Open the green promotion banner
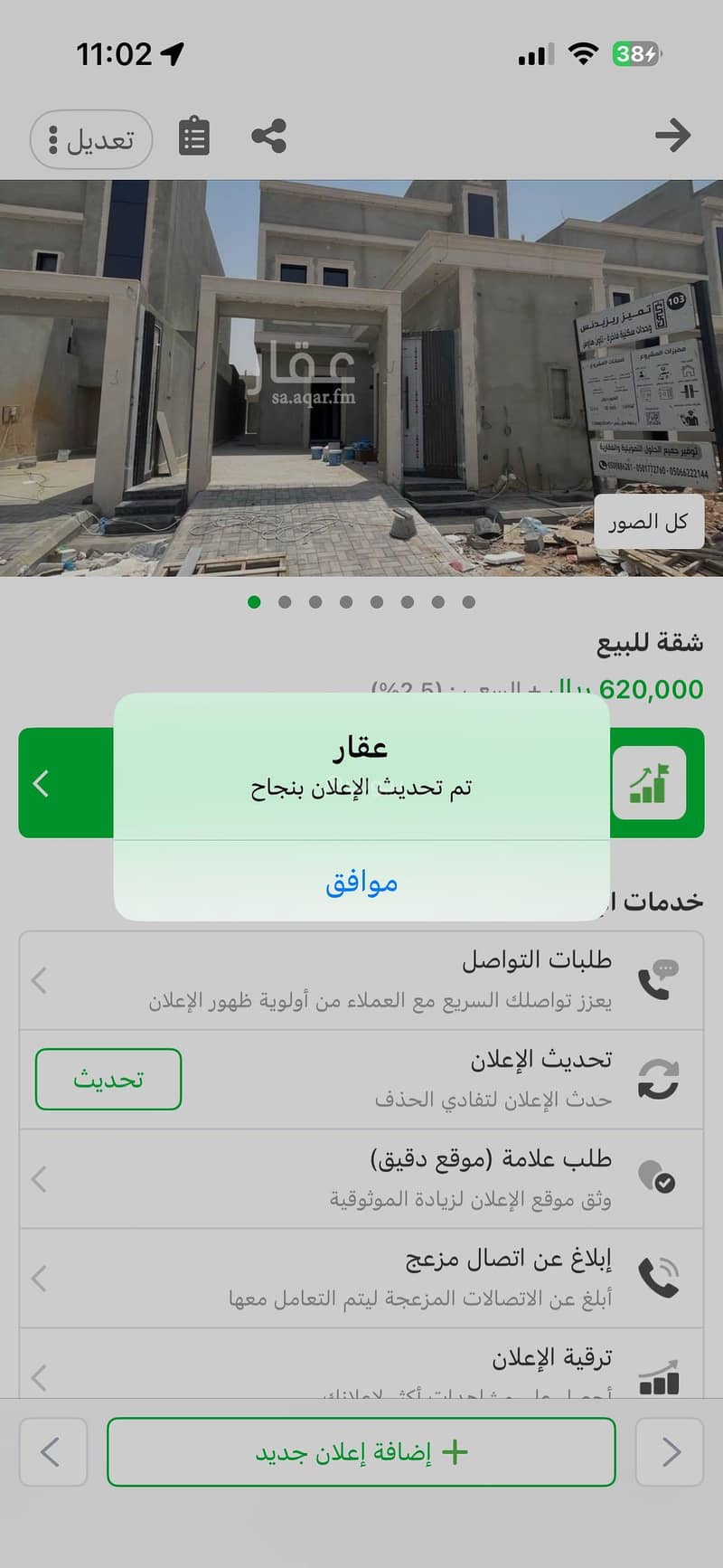 658,783
